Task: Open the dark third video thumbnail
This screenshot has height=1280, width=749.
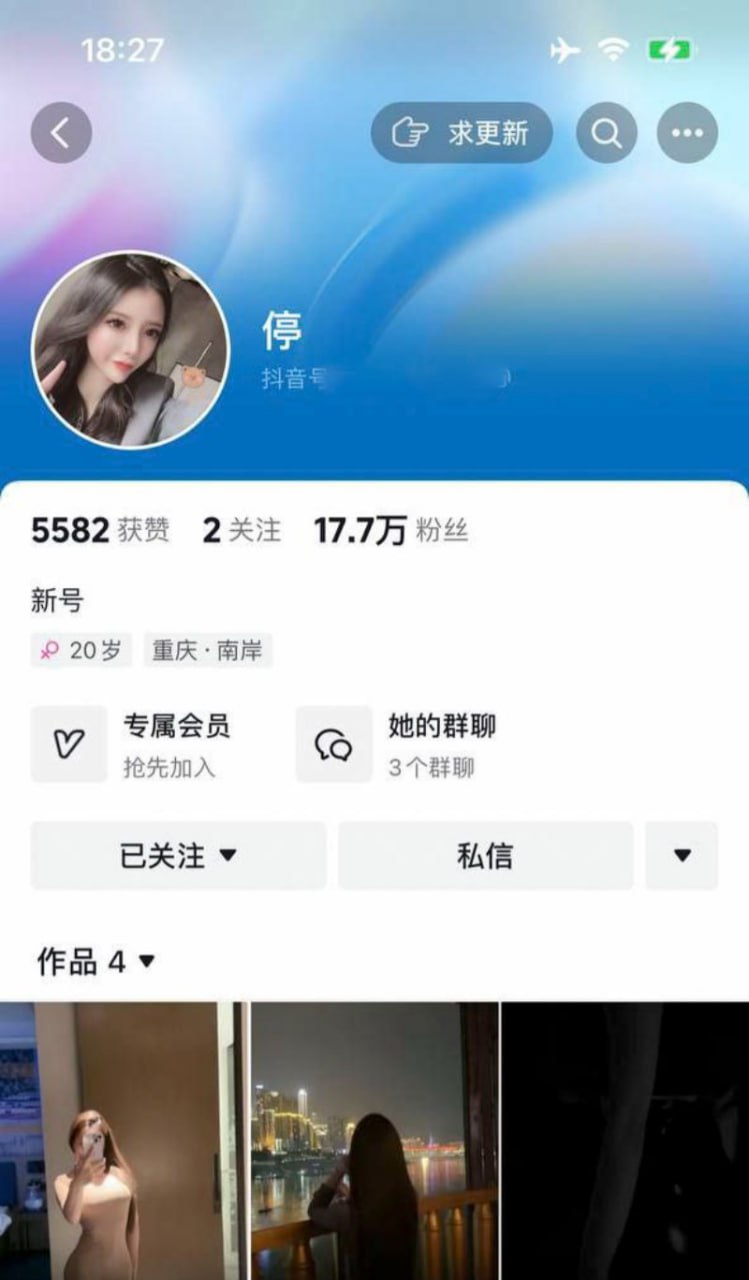Action: tap(625, 1140)
